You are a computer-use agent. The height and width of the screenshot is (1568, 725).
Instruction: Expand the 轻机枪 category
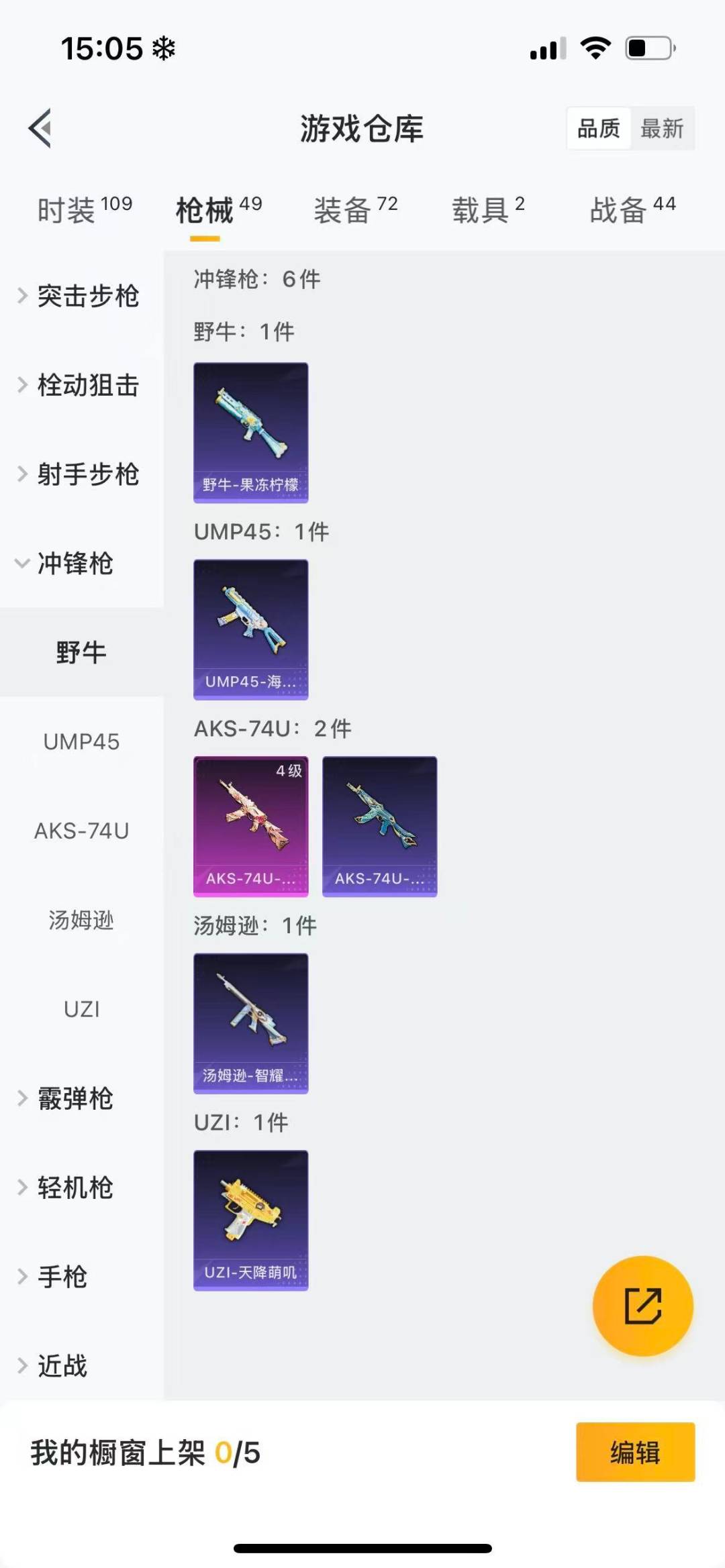(74, 1188)
